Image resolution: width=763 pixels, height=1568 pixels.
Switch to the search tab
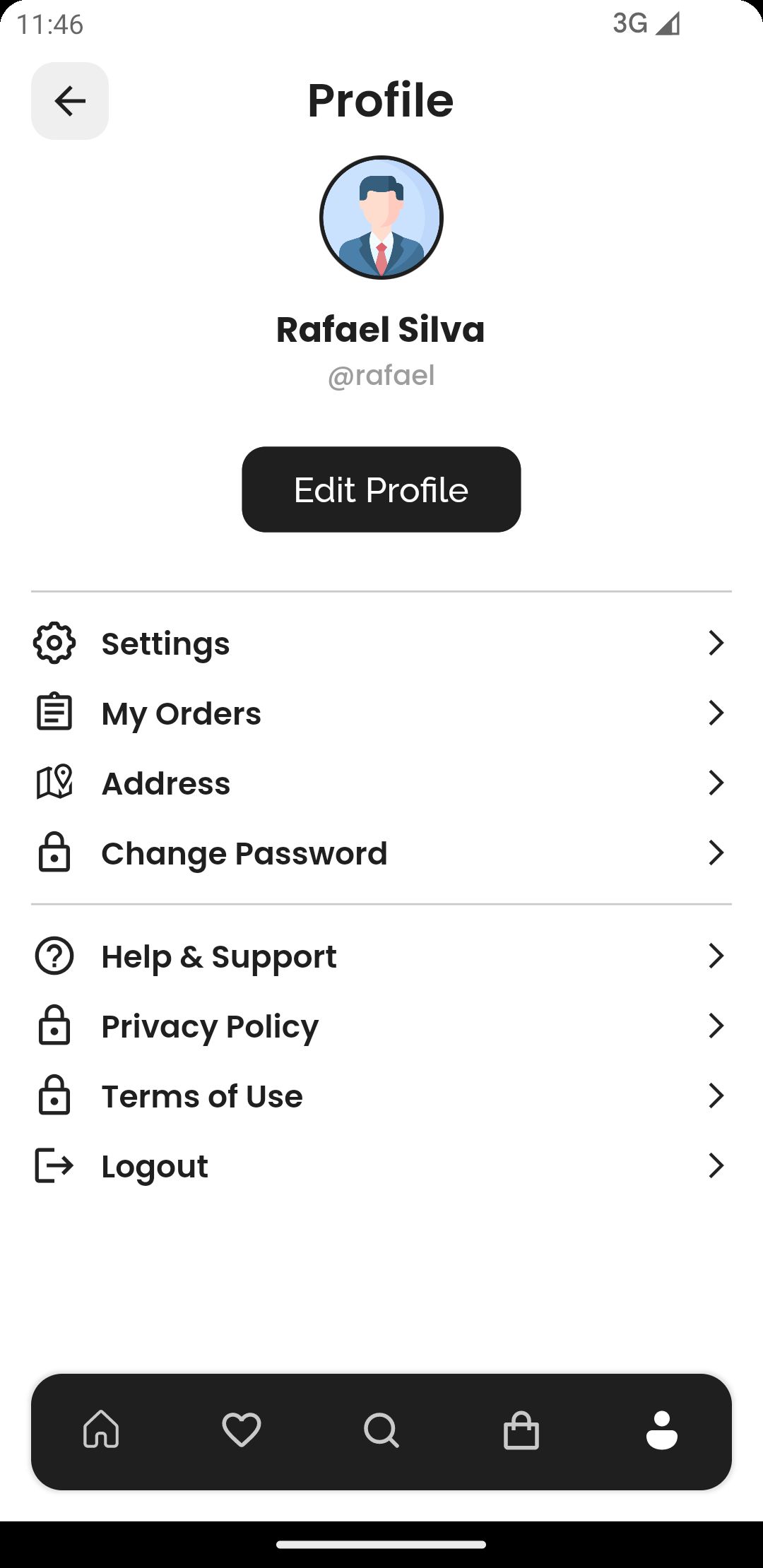click(x=381, y=1430)
